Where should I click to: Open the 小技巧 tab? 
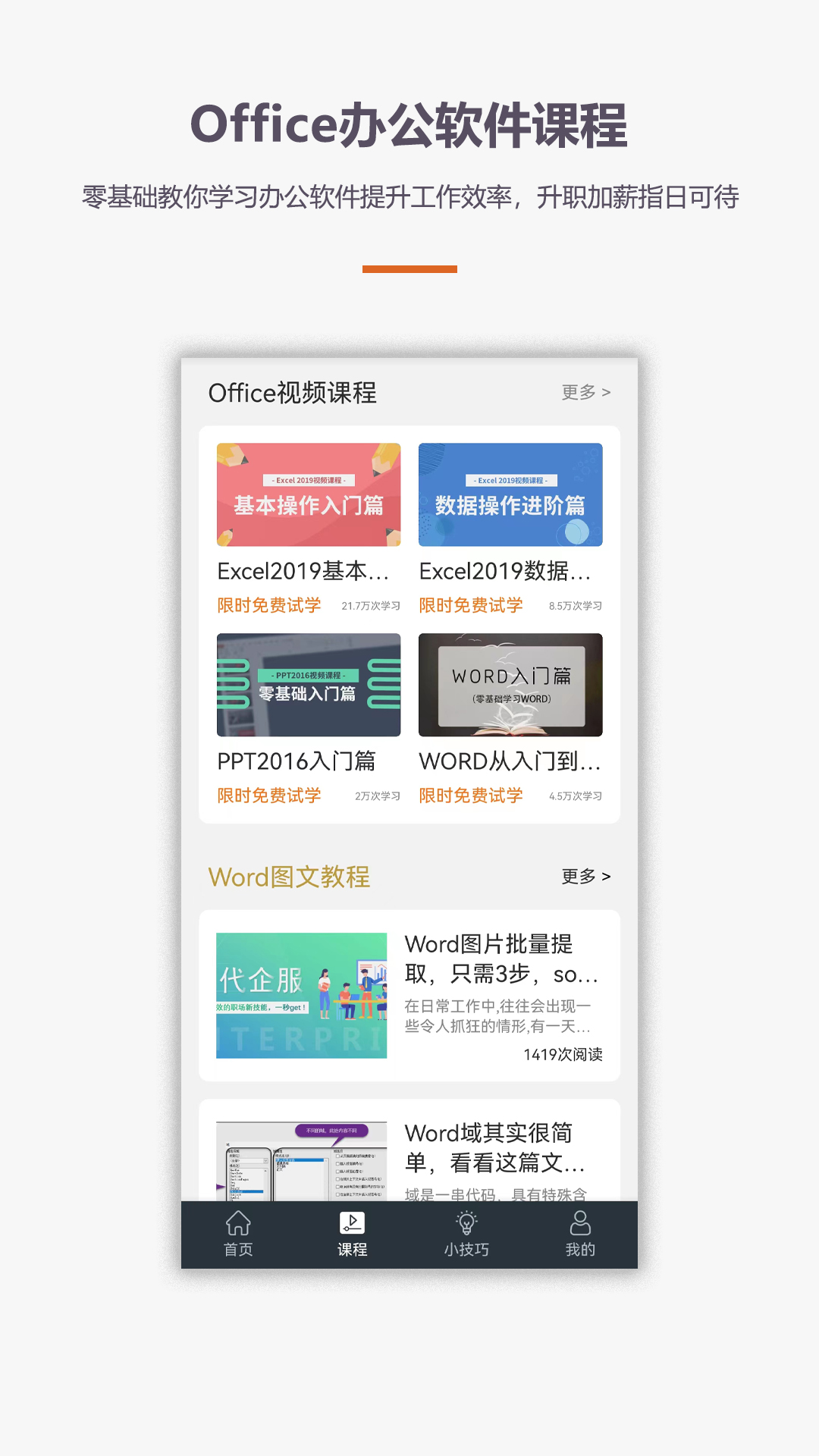point(466,1249)
